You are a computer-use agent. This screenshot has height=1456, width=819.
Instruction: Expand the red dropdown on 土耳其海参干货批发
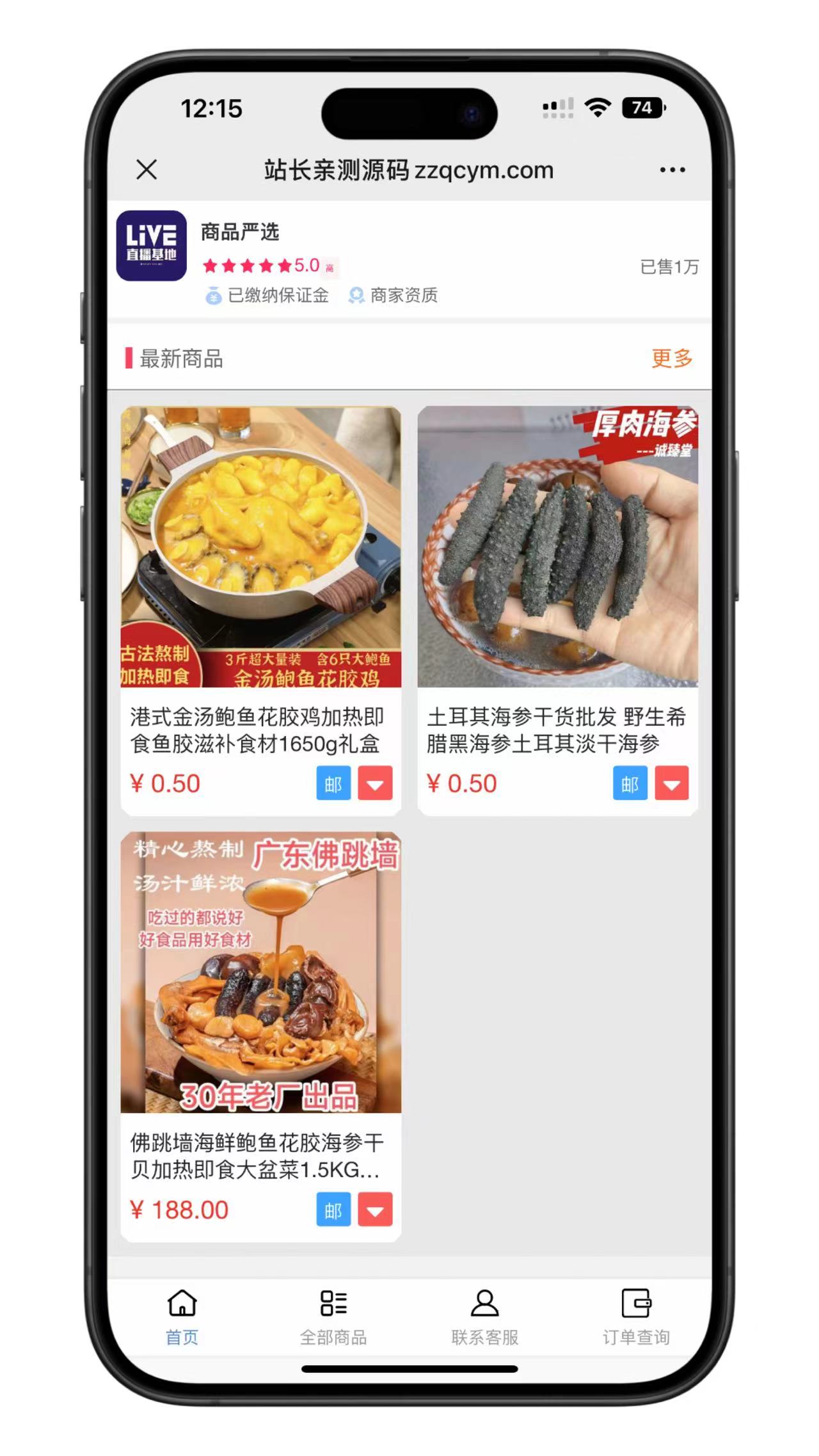tap(672, 783)
